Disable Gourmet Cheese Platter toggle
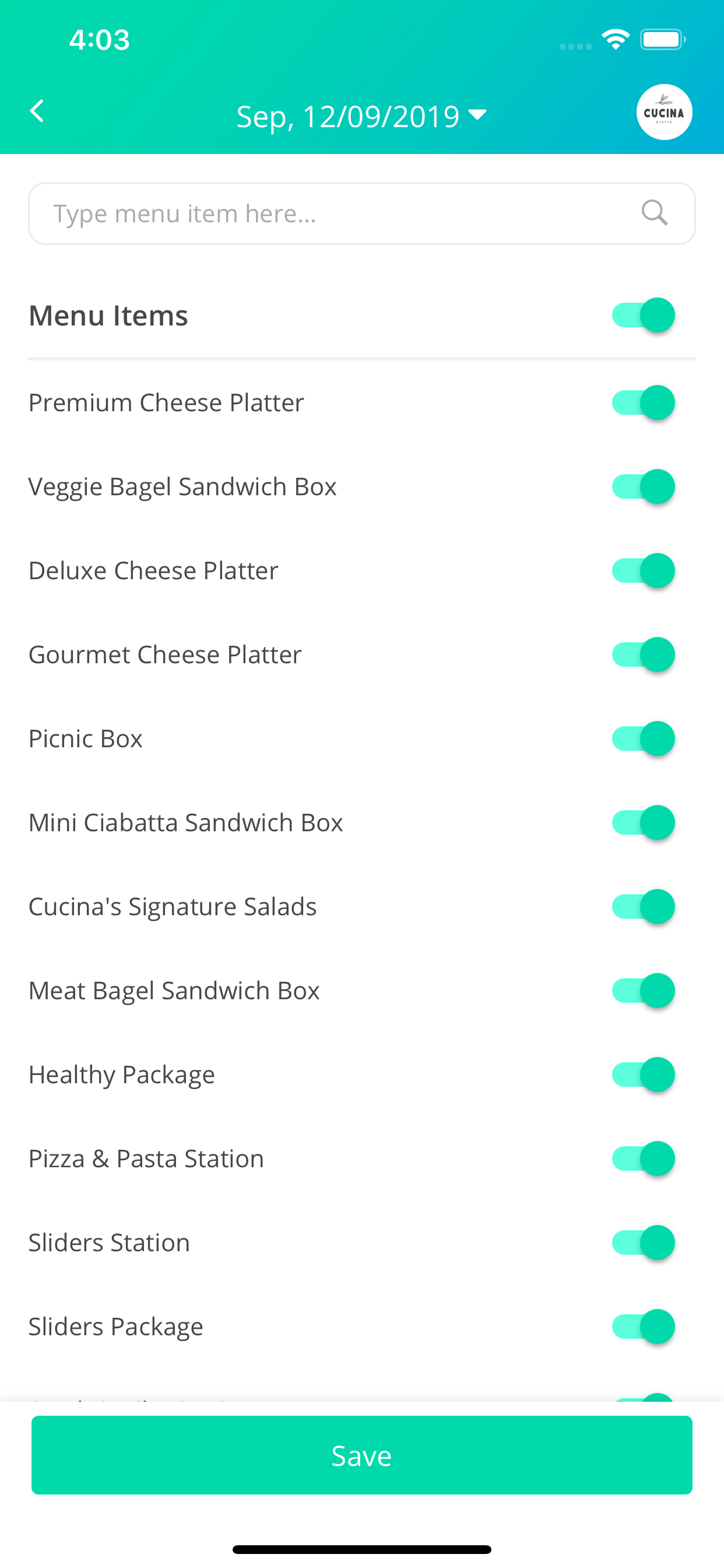 pos(643,654)
